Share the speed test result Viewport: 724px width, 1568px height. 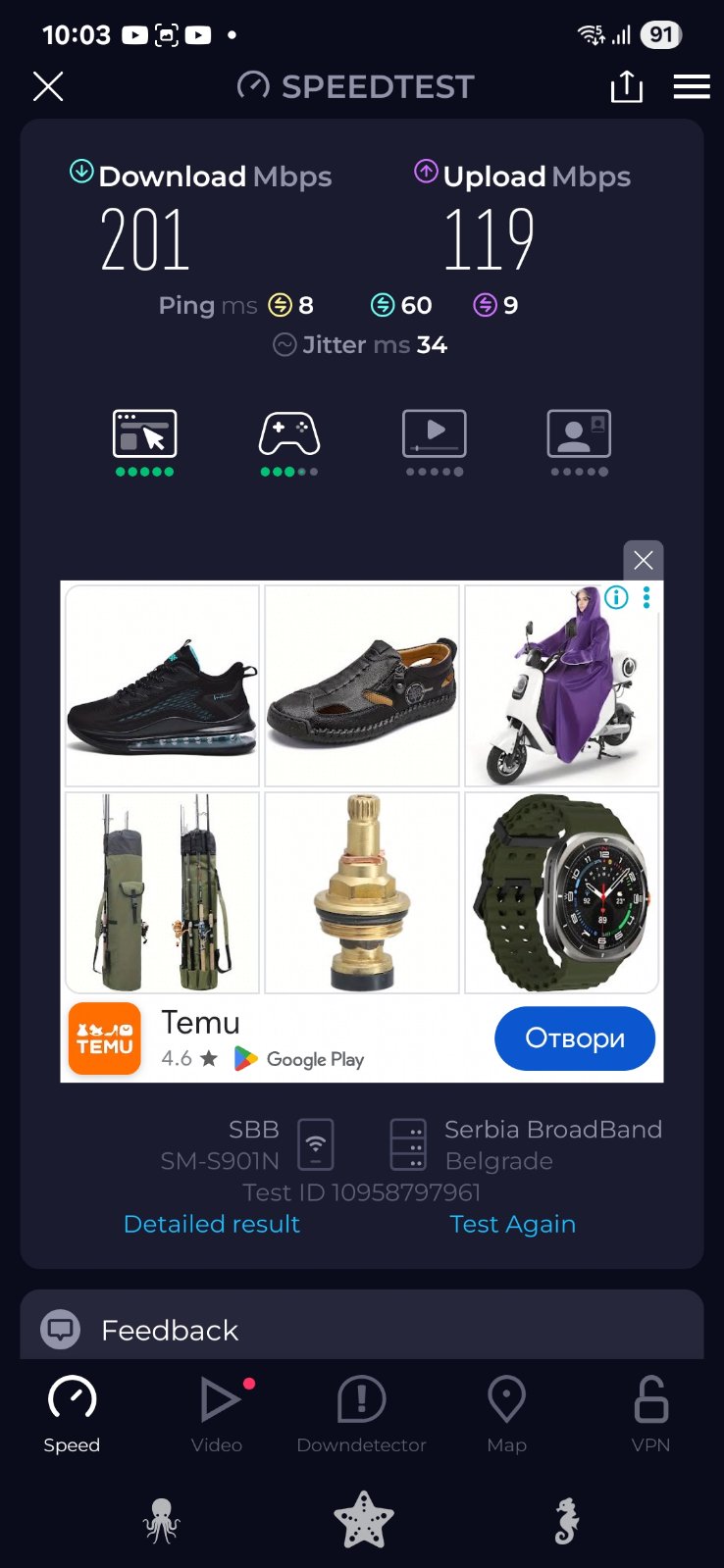coord(626,87)
